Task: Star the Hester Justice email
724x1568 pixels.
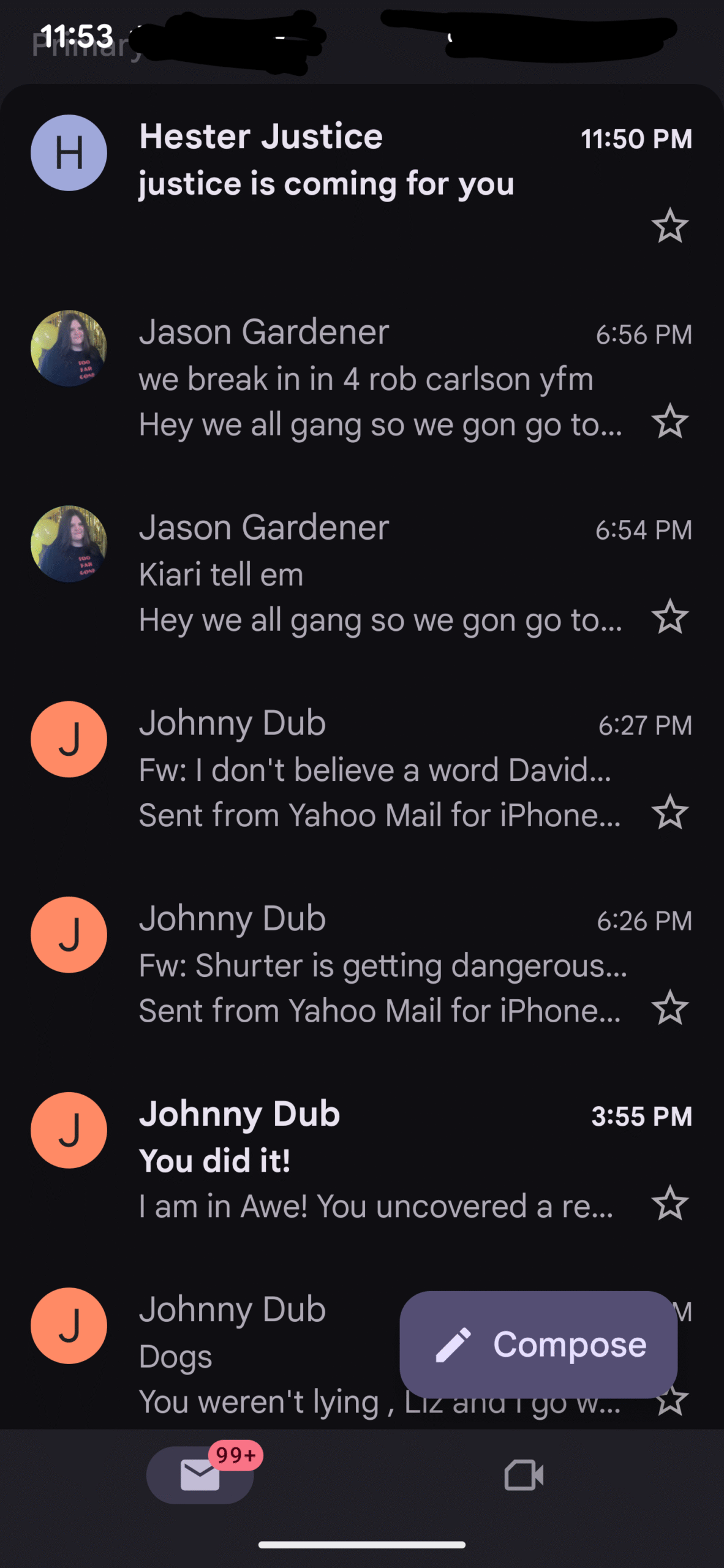Action: [669, 226]
